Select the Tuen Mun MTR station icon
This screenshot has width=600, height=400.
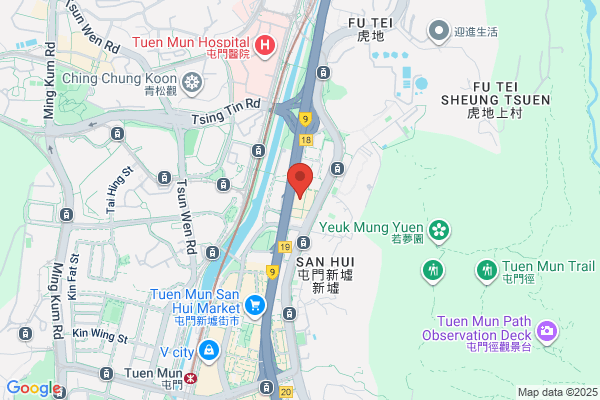190,378
